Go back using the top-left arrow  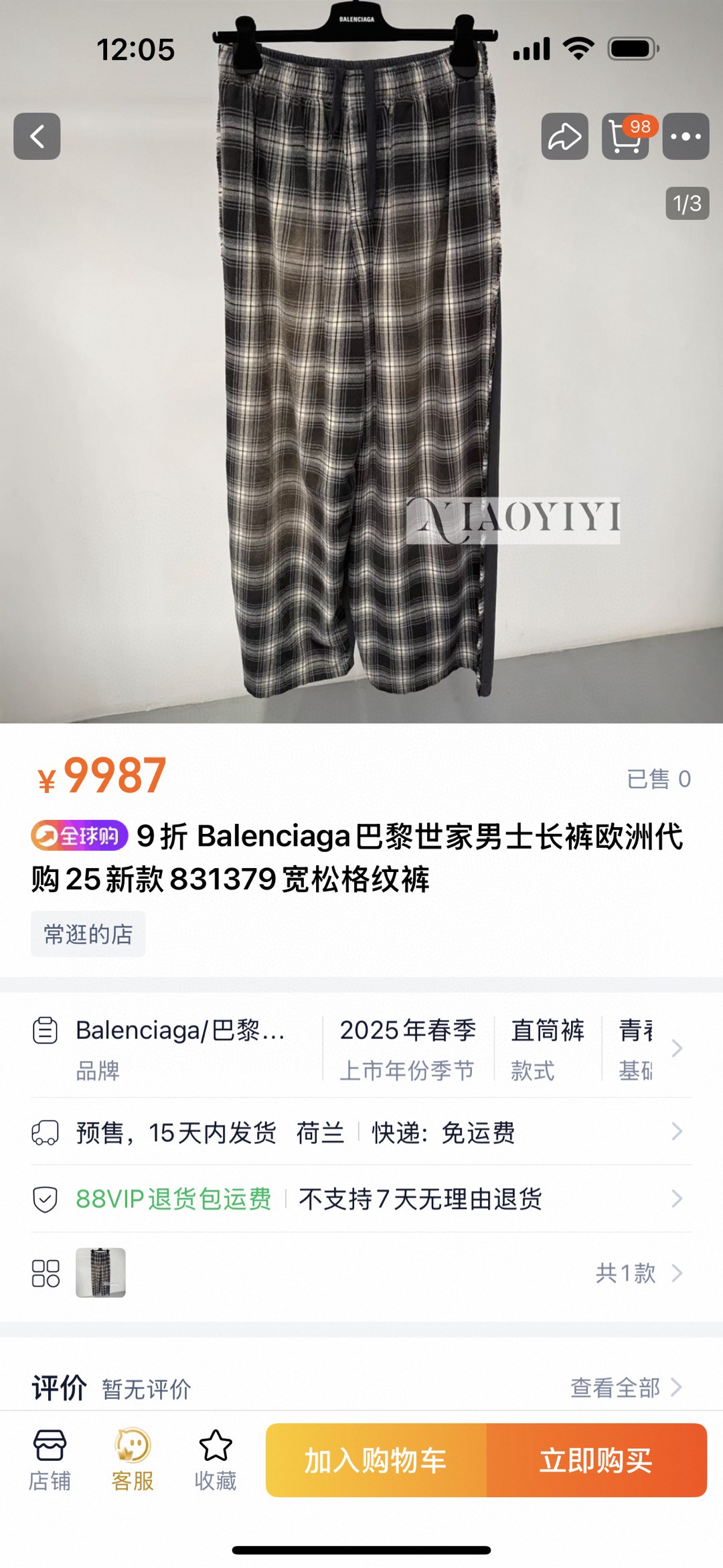point(37,137)
